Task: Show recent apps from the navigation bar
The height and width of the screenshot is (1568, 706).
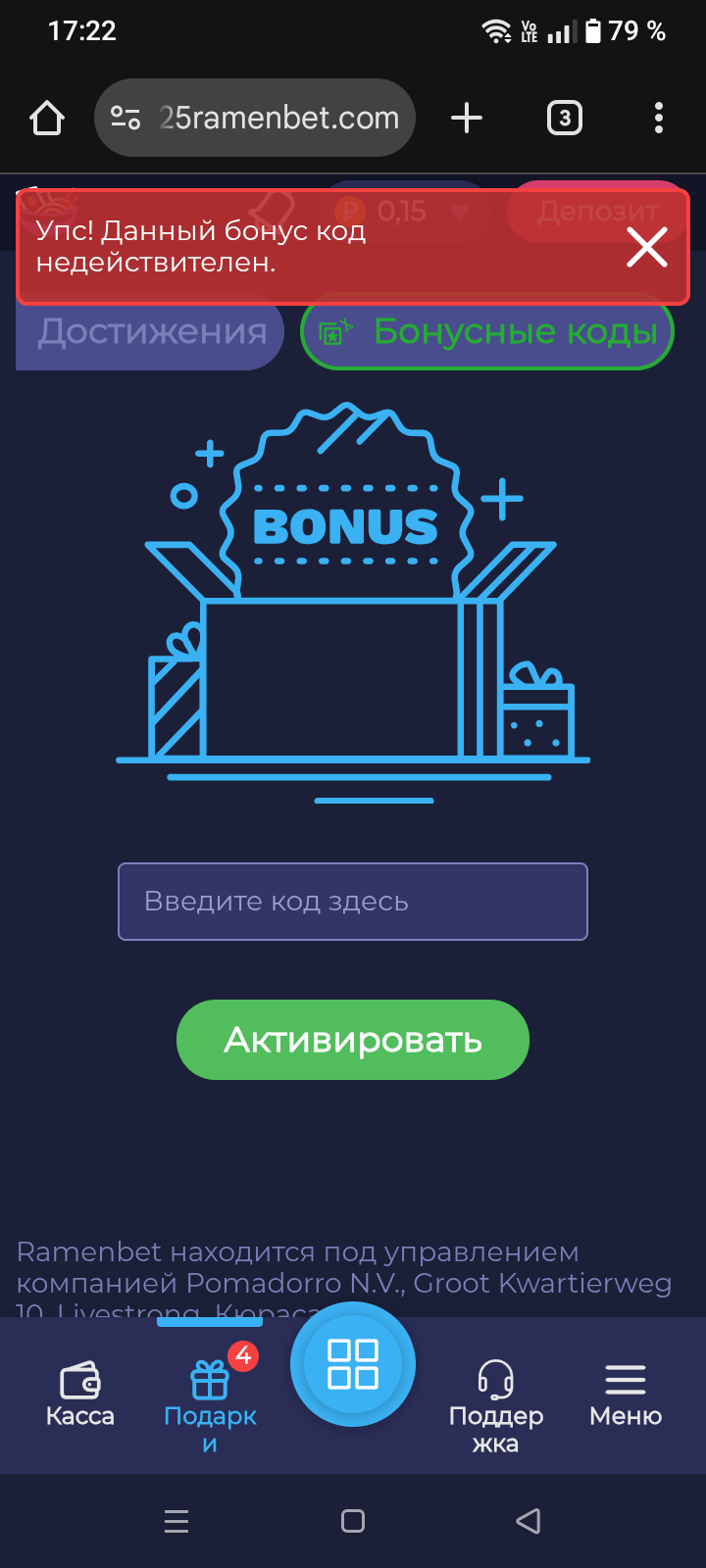Action: (176, 1521)
